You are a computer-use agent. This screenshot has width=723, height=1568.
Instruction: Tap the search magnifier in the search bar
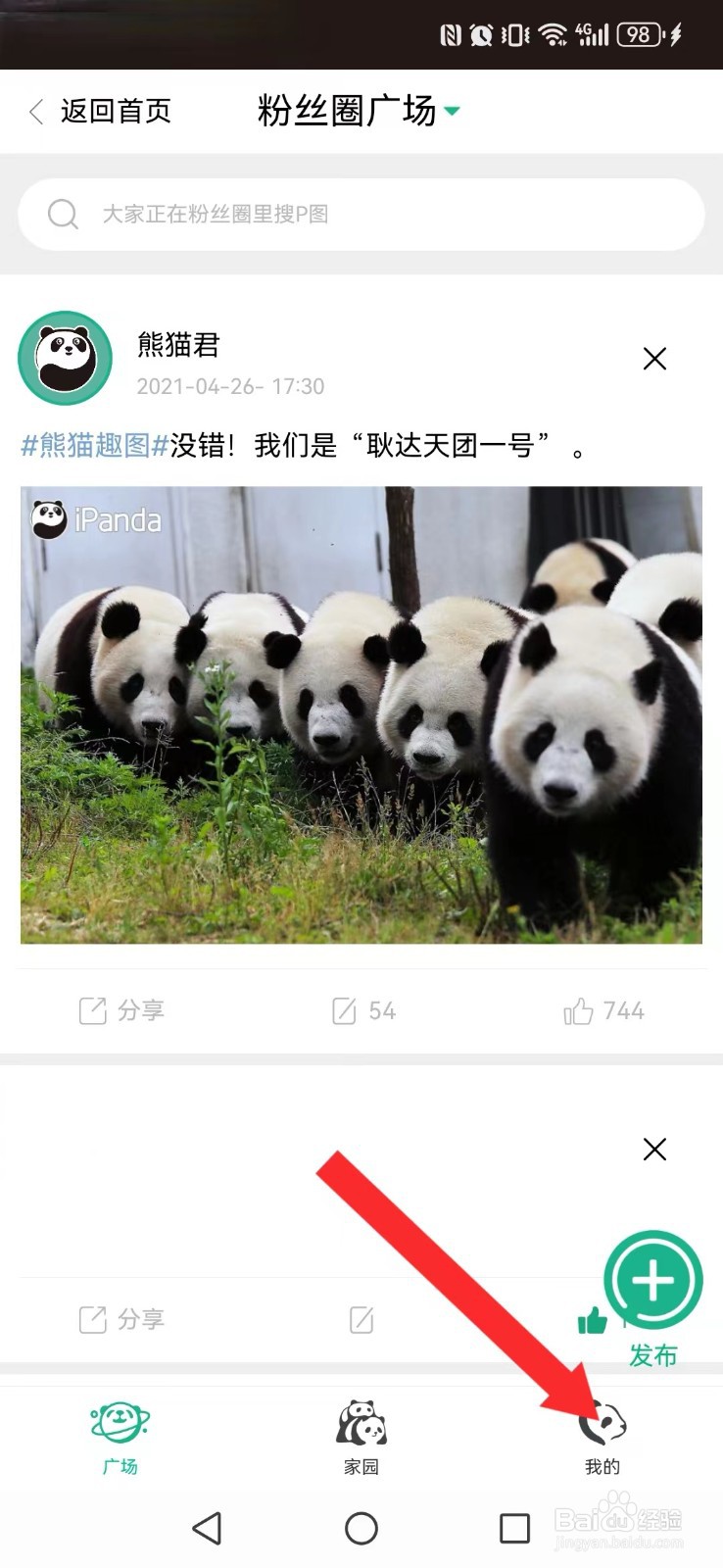63,214
